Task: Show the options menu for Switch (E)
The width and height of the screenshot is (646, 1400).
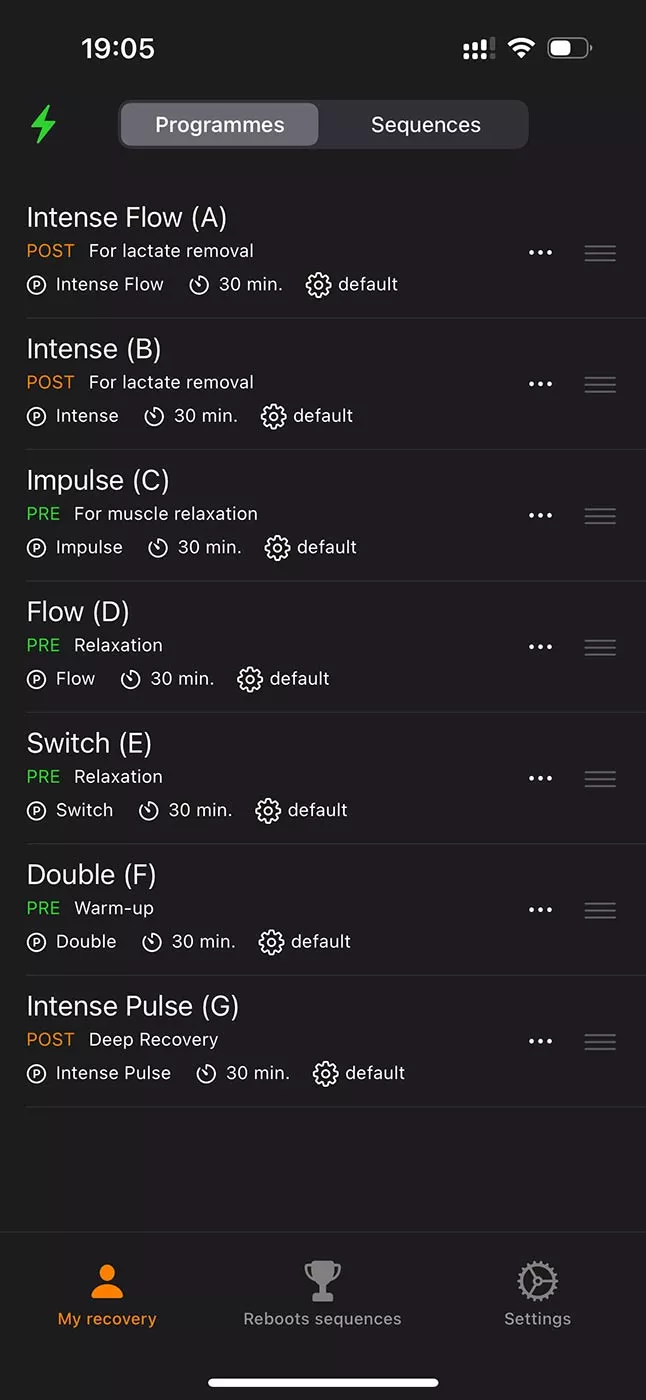Action: pos(541,779)
